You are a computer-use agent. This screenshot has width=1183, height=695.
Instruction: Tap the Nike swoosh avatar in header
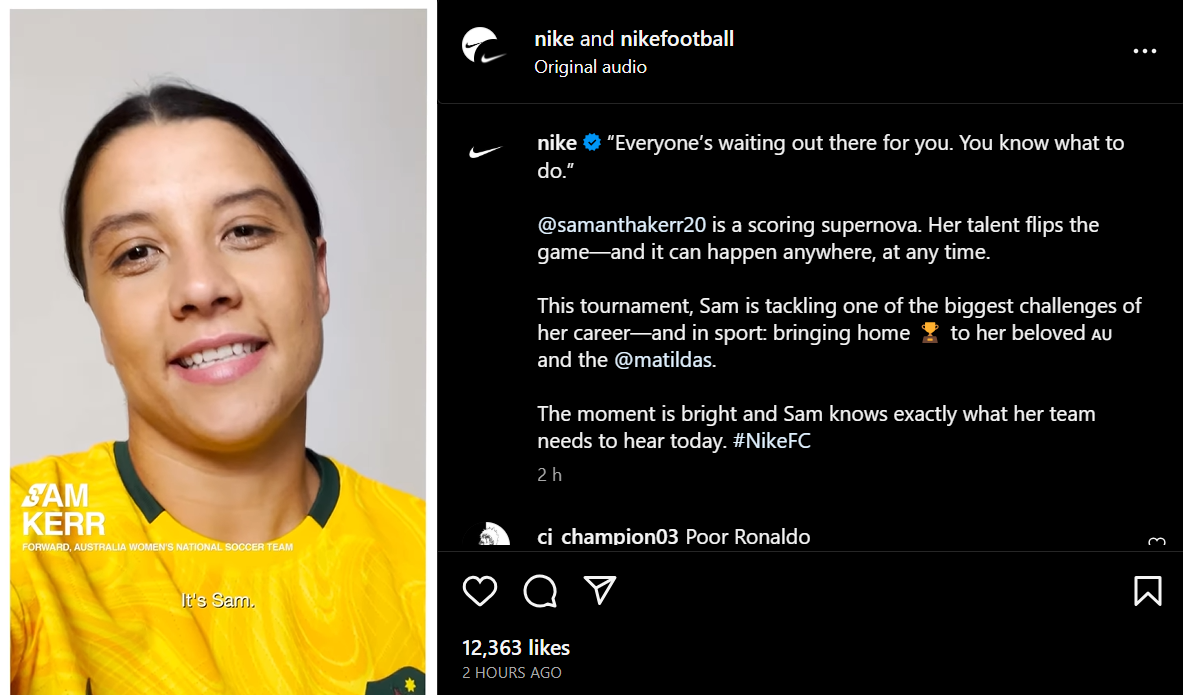click(x=484, y=46)
